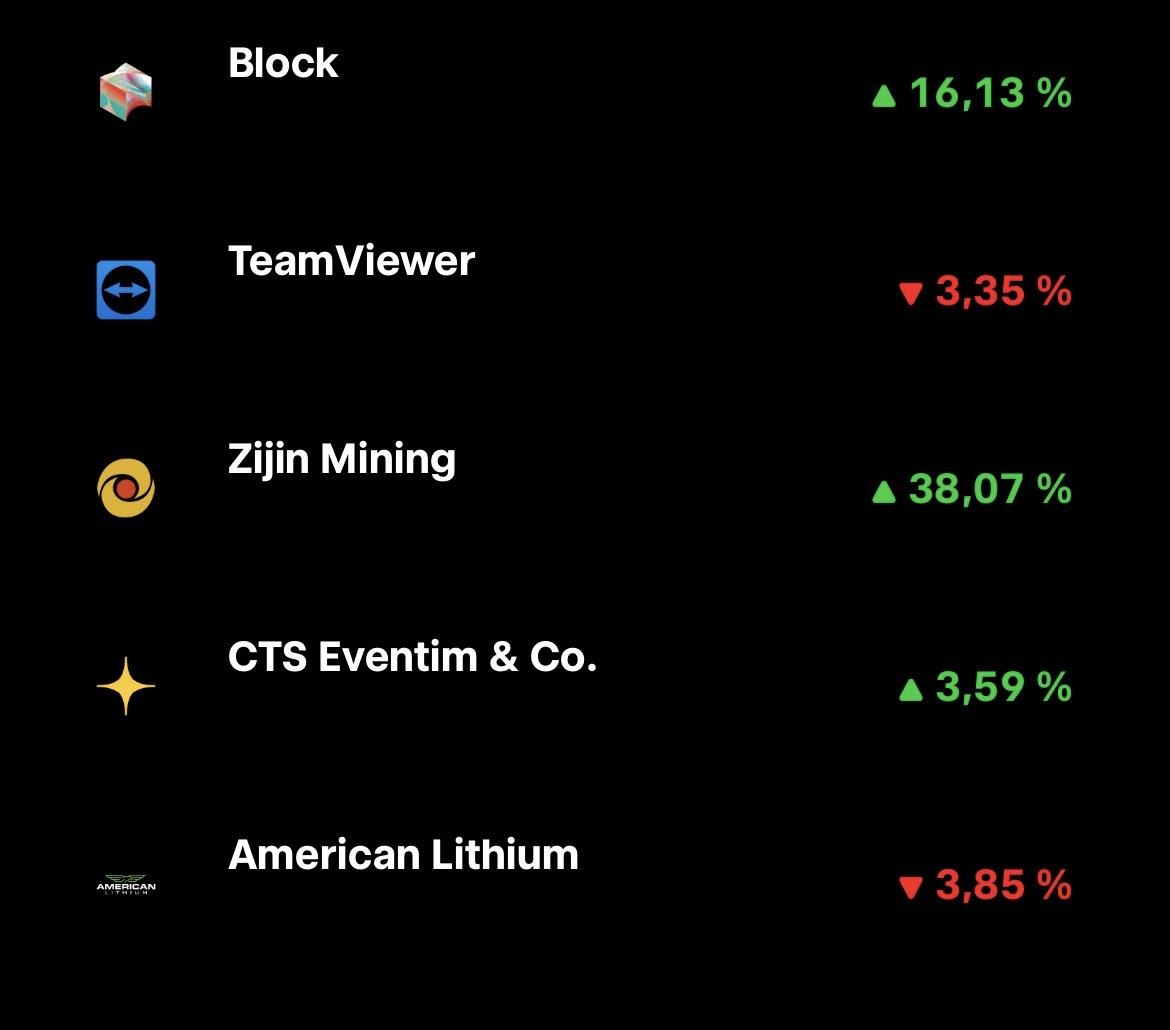Screen dimensions: 1170x1030
Task: Select the Zijin Mining position
Action: click(342, 460)
